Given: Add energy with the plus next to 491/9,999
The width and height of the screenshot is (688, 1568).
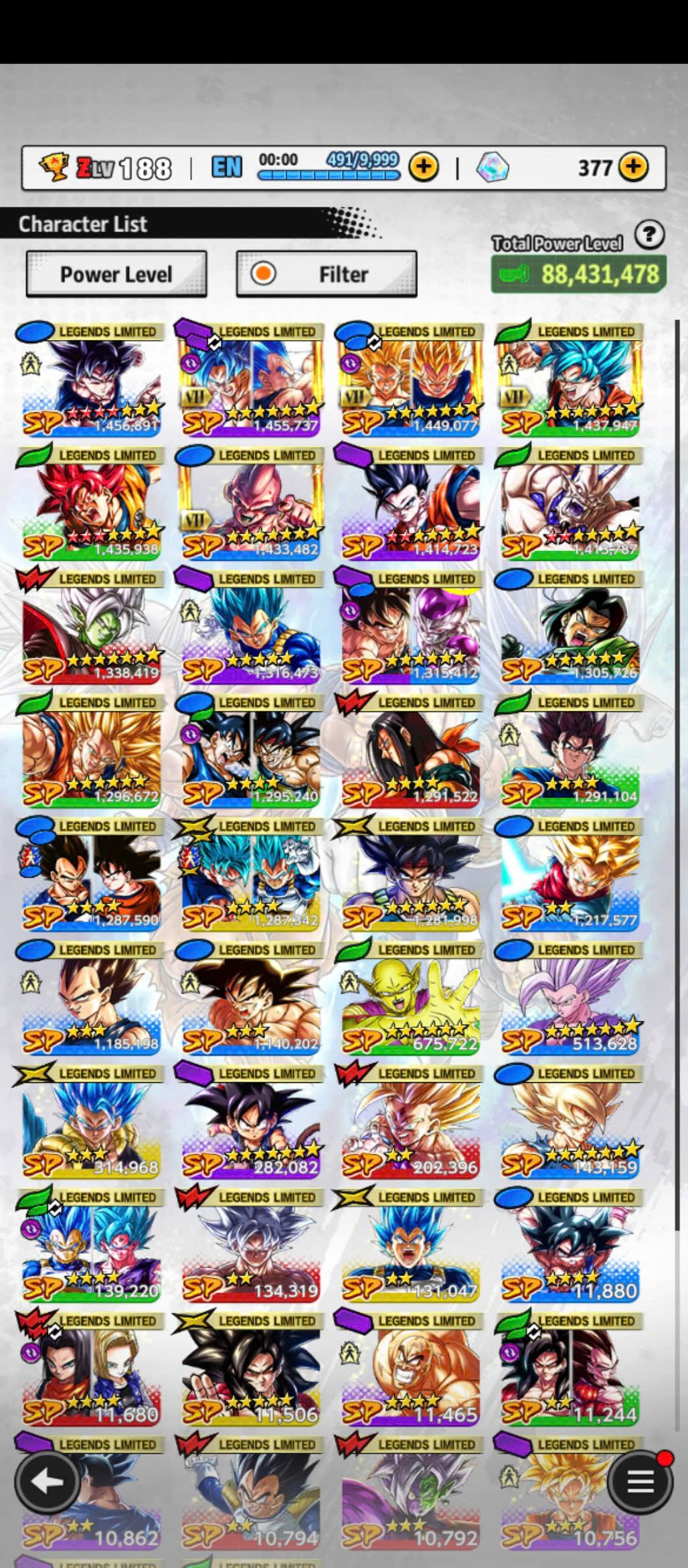Looking at the screenshot, I should (x=424, y=167).
